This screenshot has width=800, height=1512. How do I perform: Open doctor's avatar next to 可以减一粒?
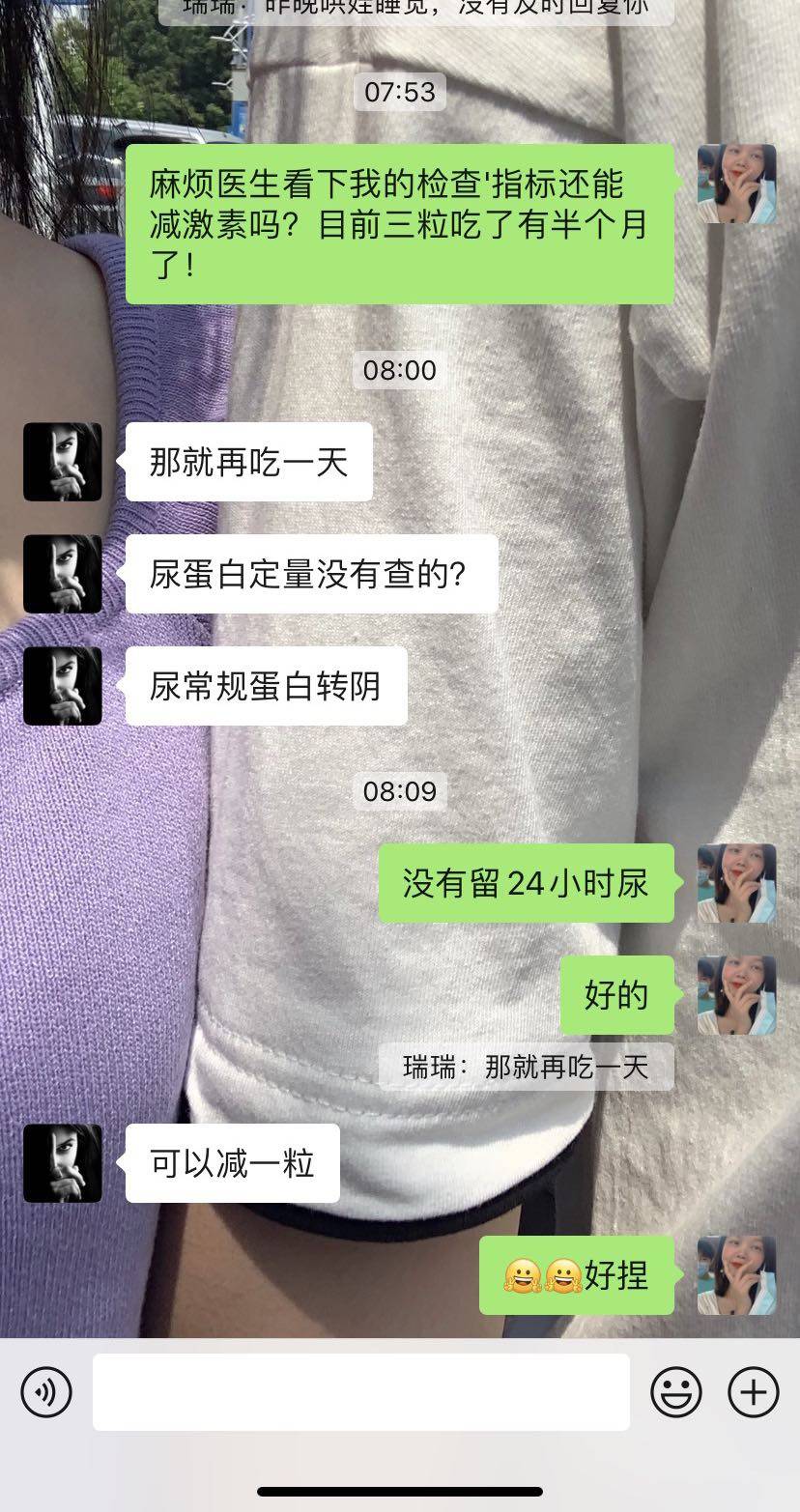(63, 1163)
